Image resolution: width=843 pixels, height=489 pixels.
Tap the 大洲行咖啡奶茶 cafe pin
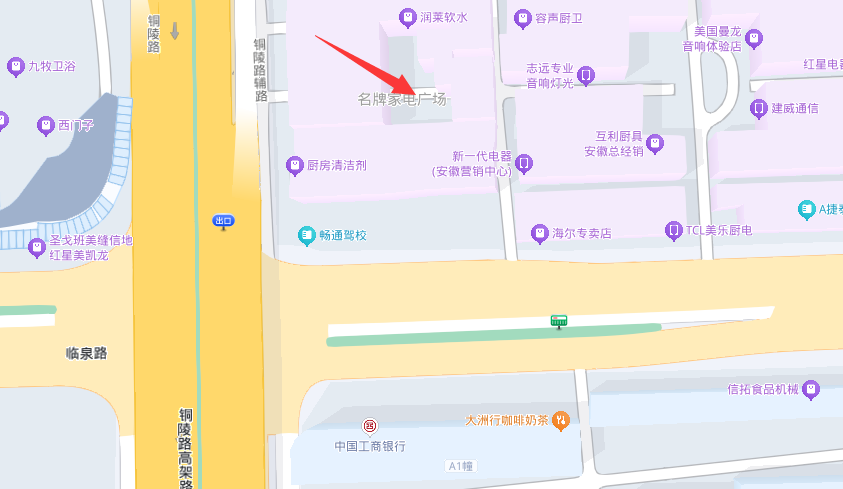[x=561, y=420]
